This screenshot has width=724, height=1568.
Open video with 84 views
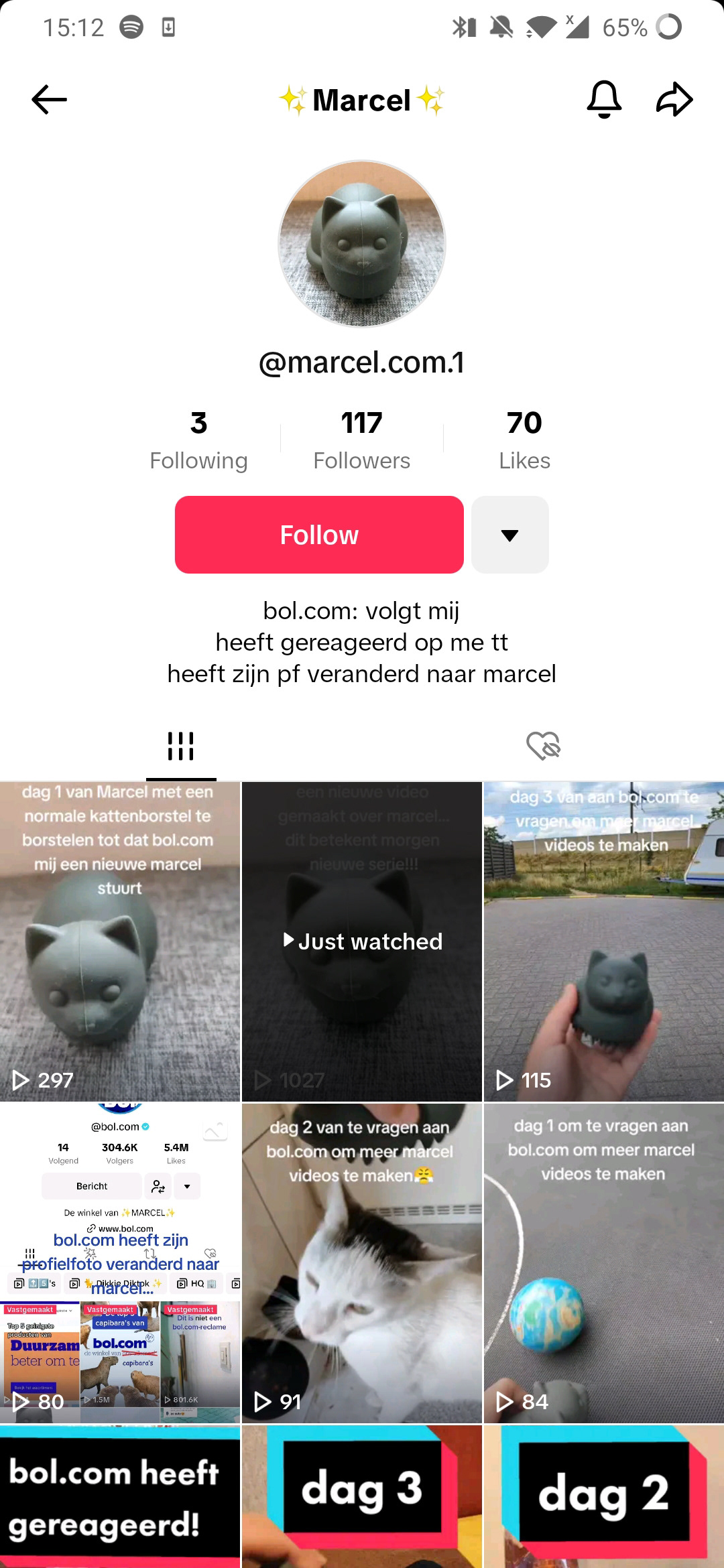[x=603, y=1263]
